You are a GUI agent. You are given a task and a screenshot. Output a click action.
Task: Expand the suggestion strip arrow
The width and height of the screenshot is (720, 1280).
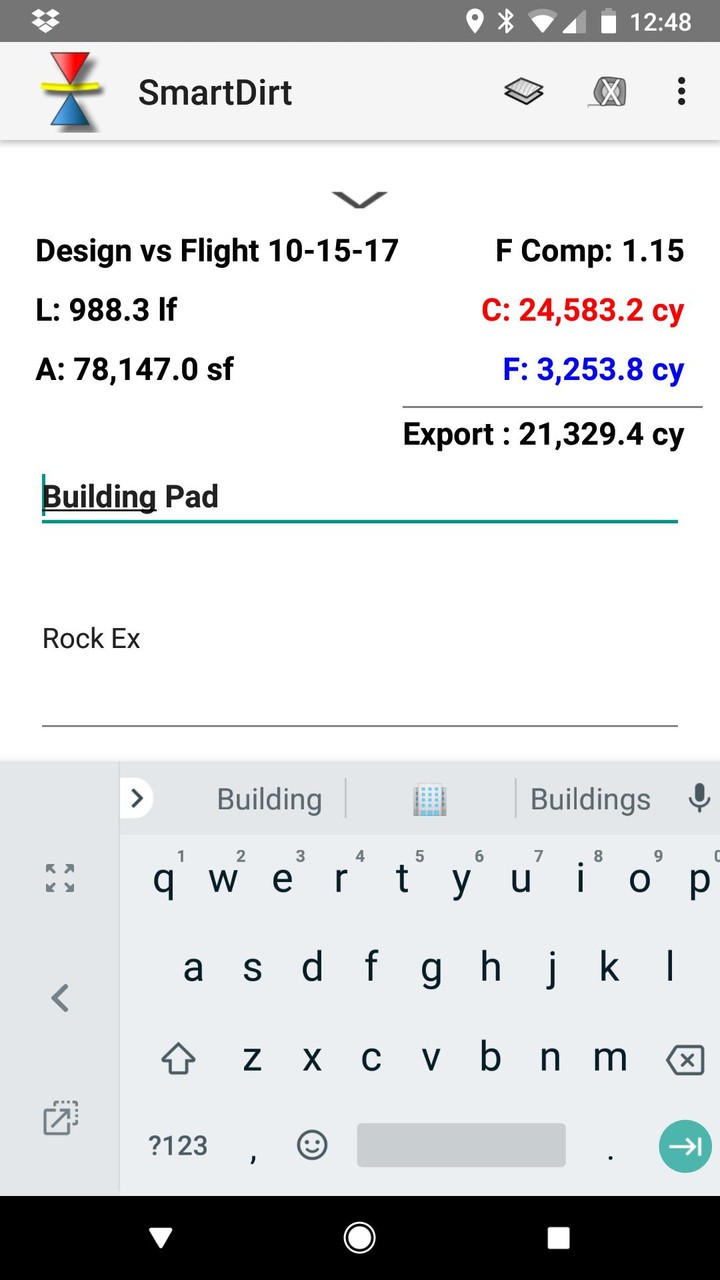click(x=136, y=798)
